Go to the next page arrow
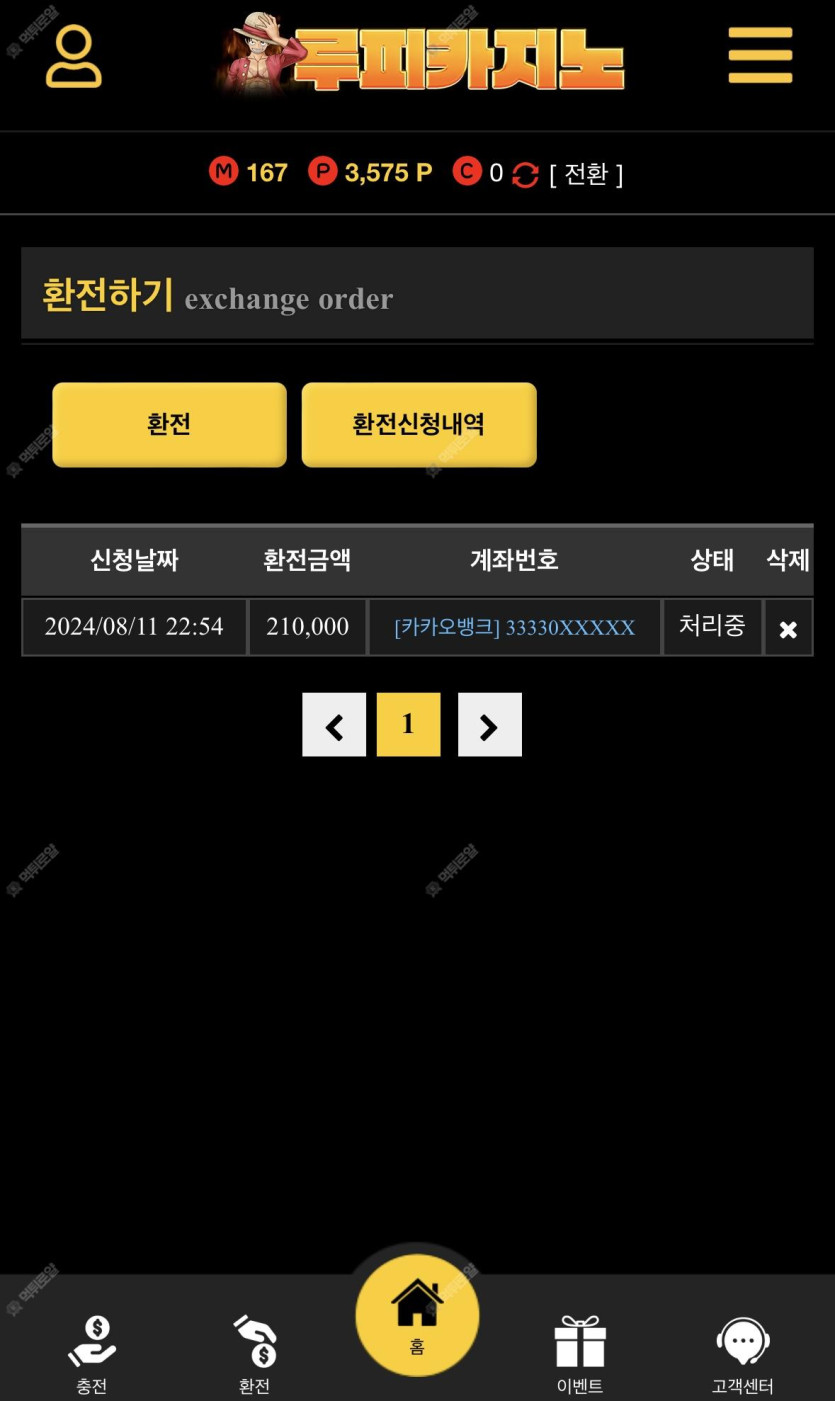835x1401 pixels. point(489,725)
